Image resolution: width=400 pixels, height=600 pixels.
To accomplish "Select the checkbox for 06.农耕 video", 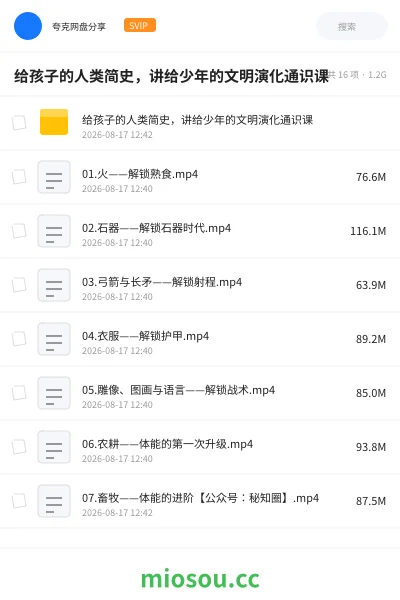I will click(x=19, y=447).
